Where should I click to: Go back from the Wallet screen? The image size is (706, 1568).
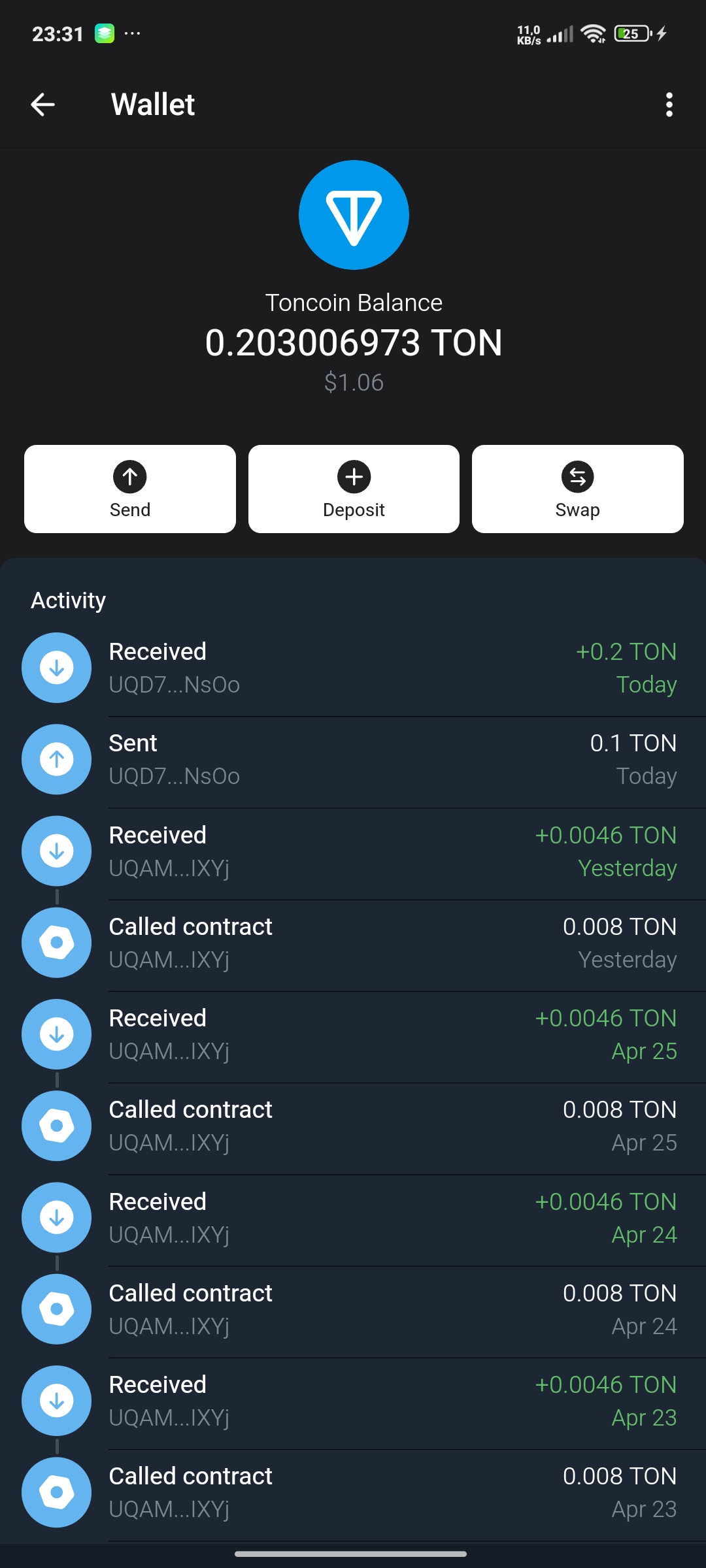(43, 105)
